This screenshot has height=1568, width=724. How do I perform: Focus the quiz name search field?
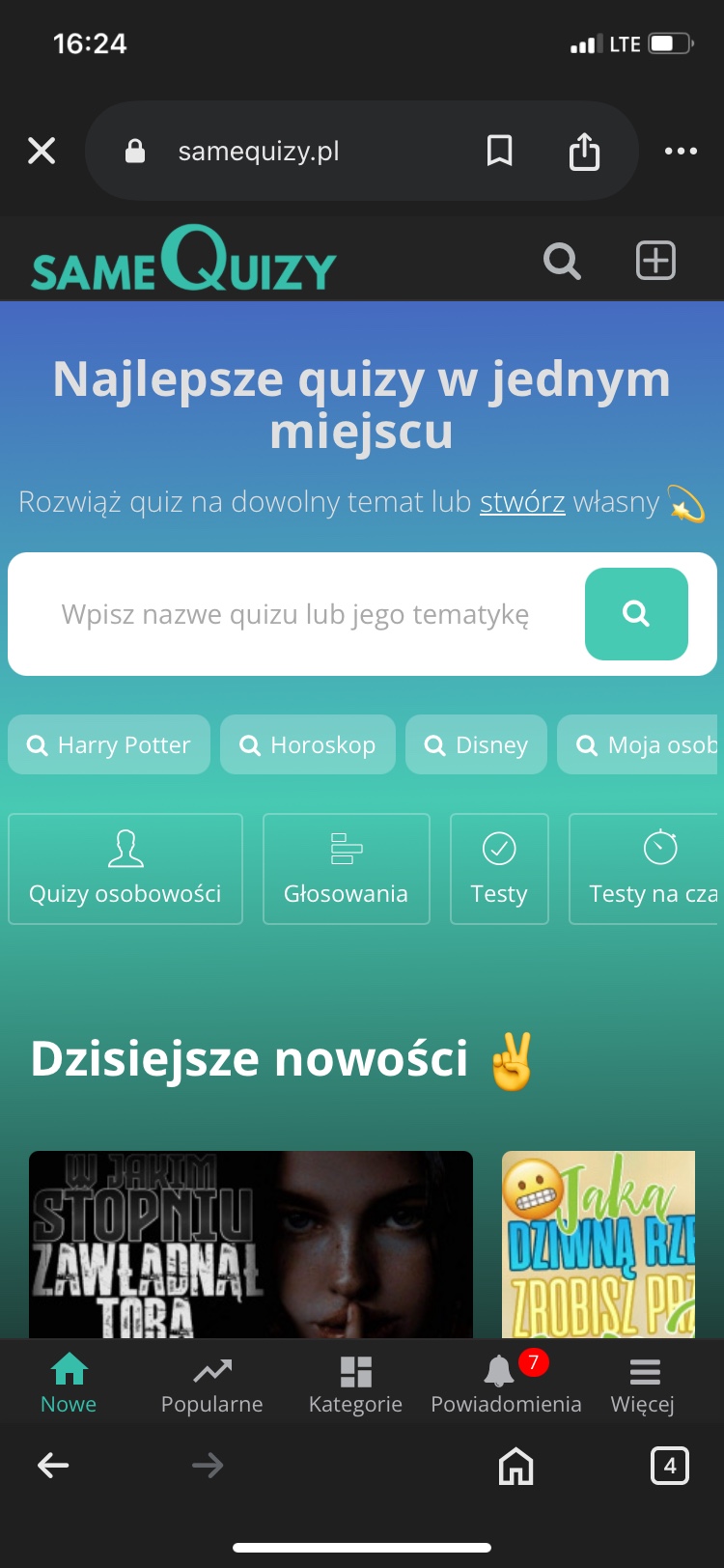(294, 614)
